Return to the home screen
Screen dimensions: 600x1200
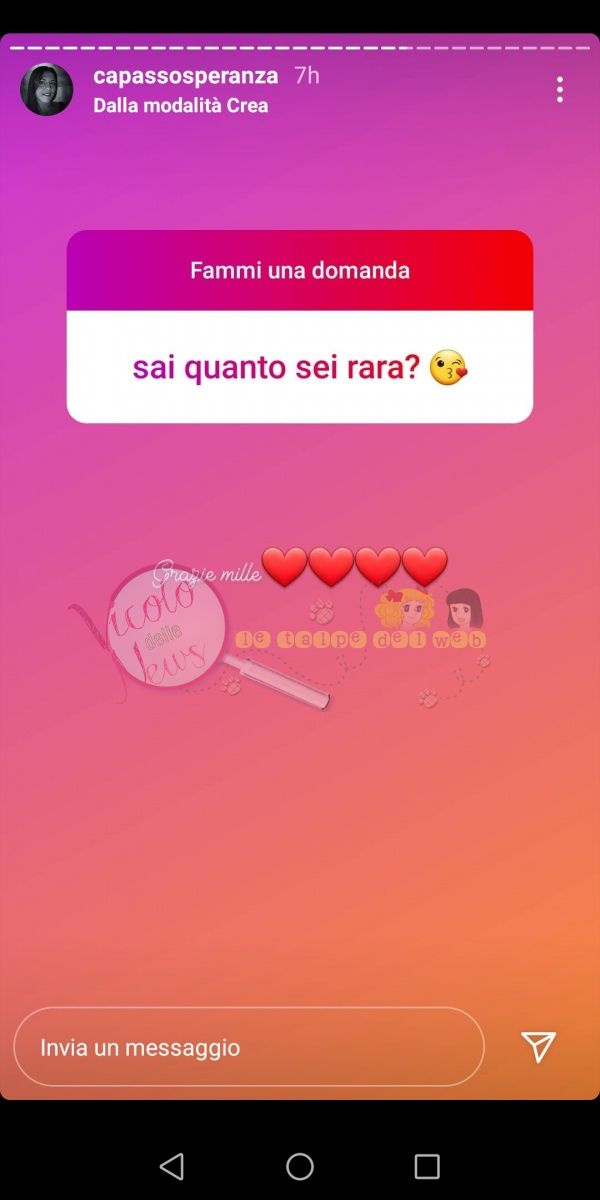click(300, 1166)
